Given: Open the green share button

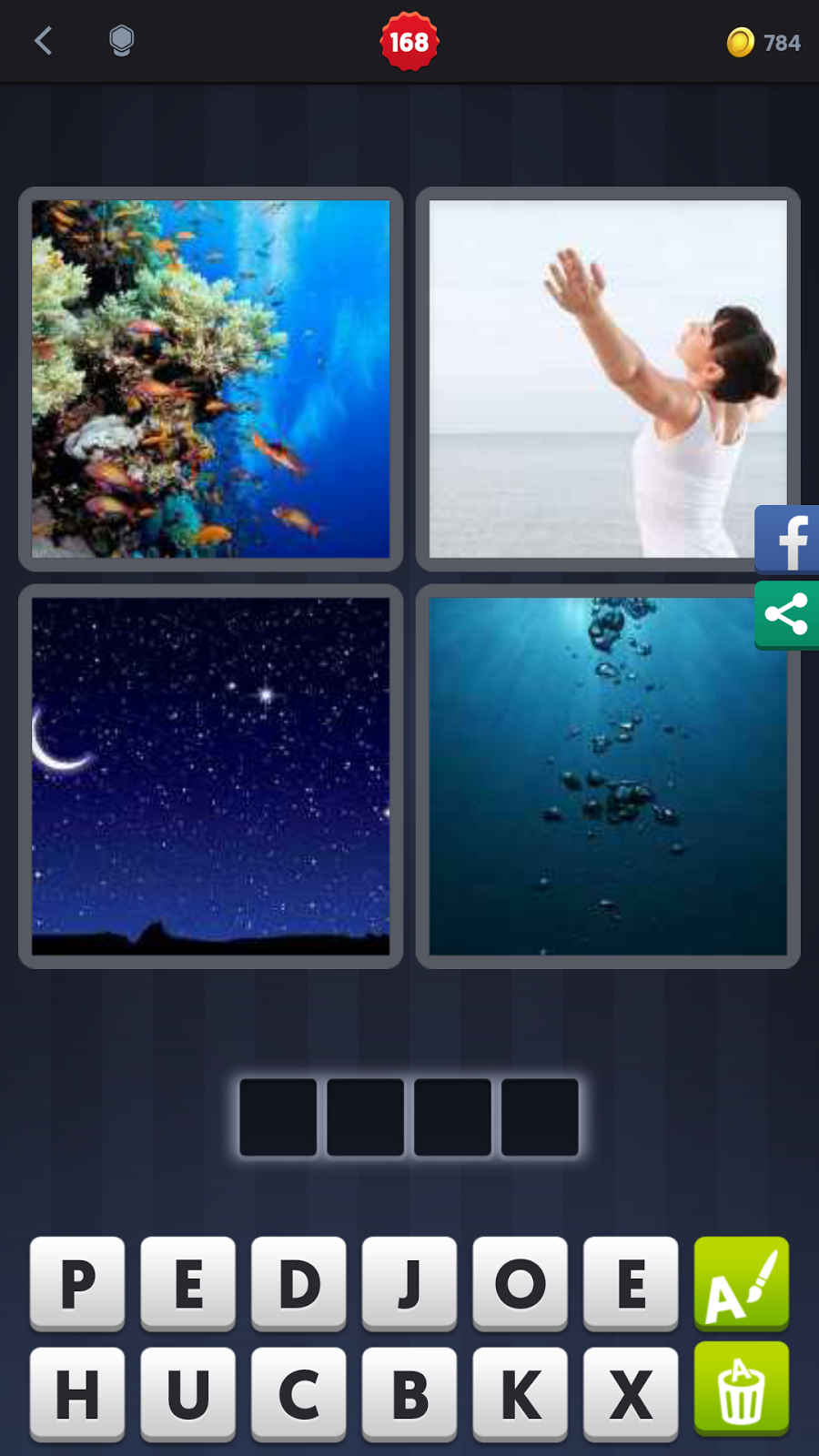Looking at the screenshot, I should click(x=787, y=614).
